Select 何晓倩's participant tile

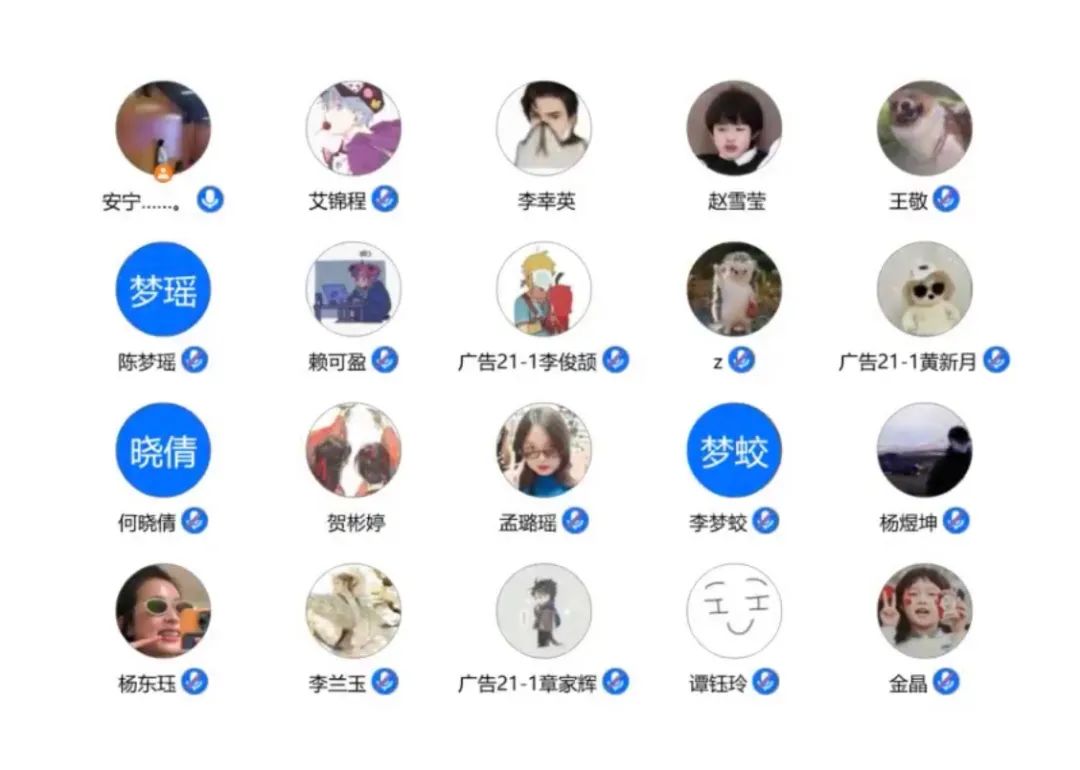pyautogui.click(x=163, y=451)
